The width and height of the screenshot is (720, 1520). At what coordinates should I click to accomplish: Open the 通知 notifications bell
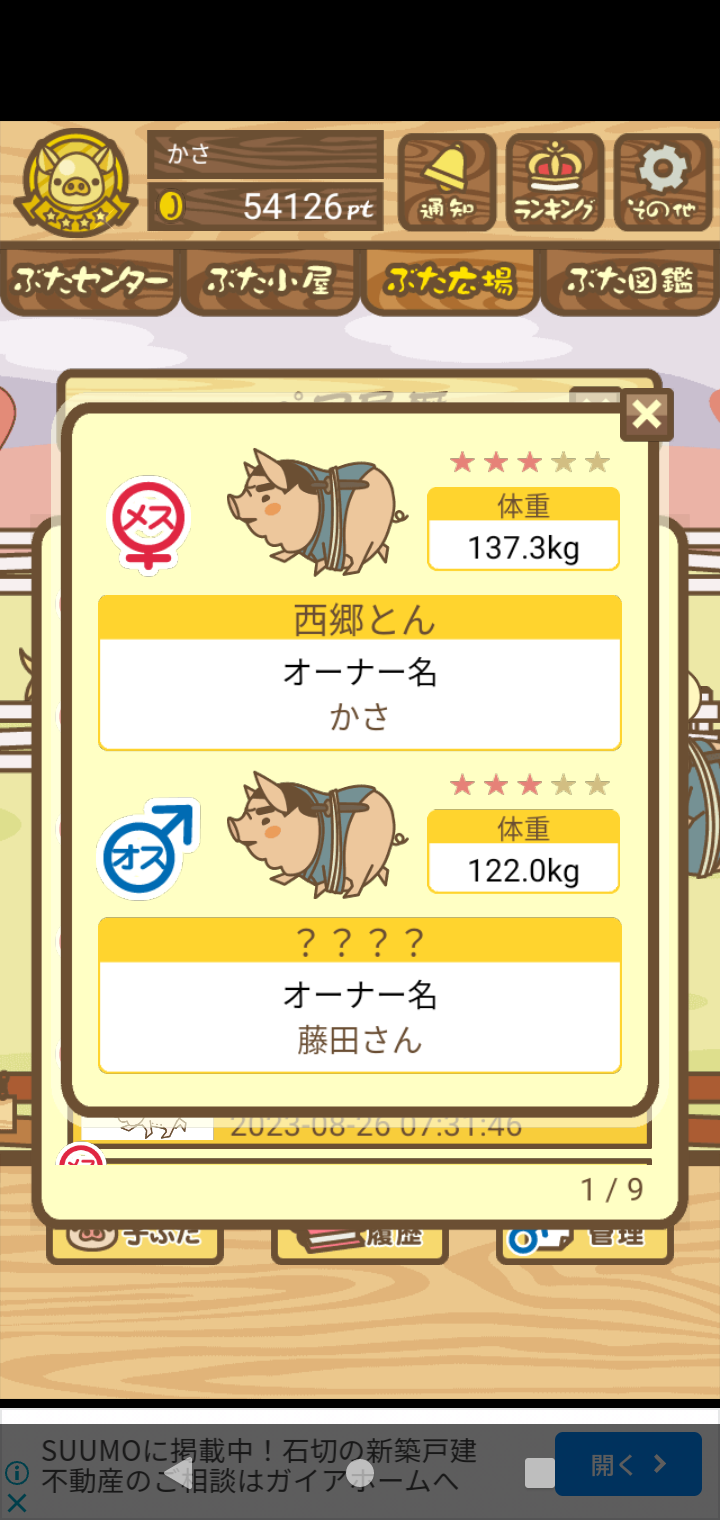[447, 183]
